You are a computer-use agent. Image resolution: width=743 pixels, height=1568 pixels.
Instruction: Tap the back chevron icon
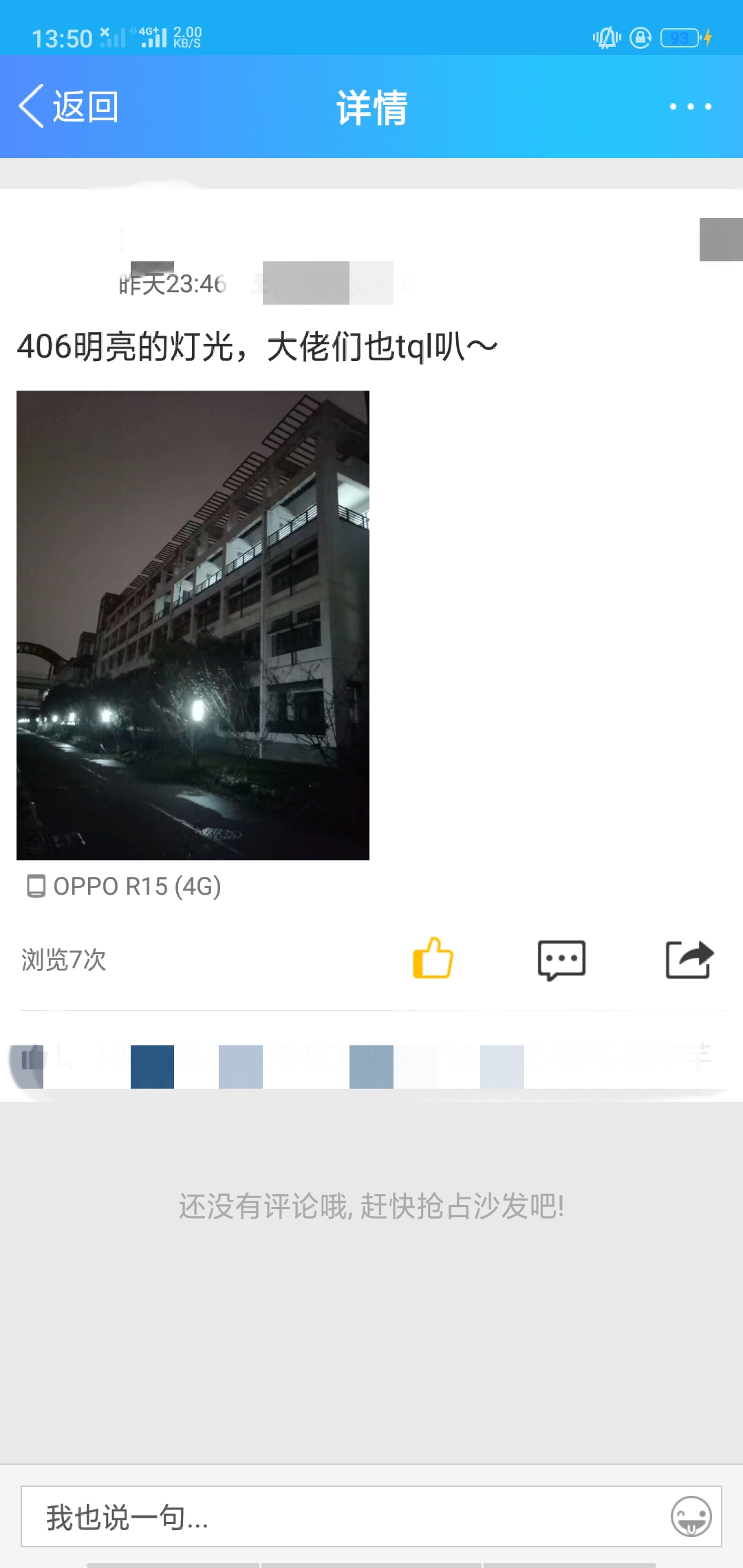pyautogui.click(x=28, y=107)
